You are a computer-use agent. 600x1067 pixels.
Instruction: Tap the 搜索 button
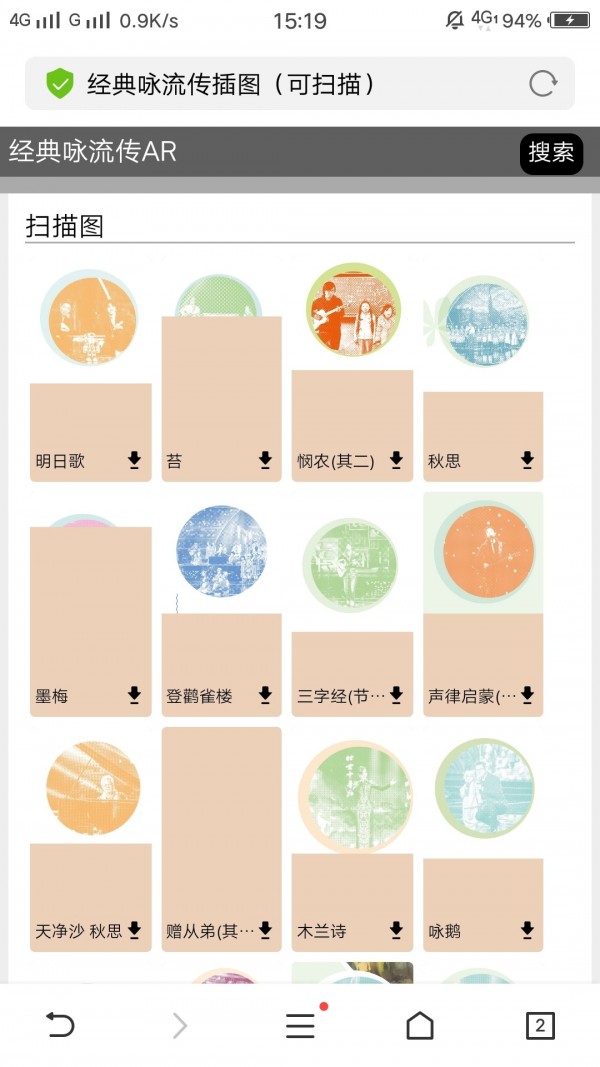[x=551, y=153]
